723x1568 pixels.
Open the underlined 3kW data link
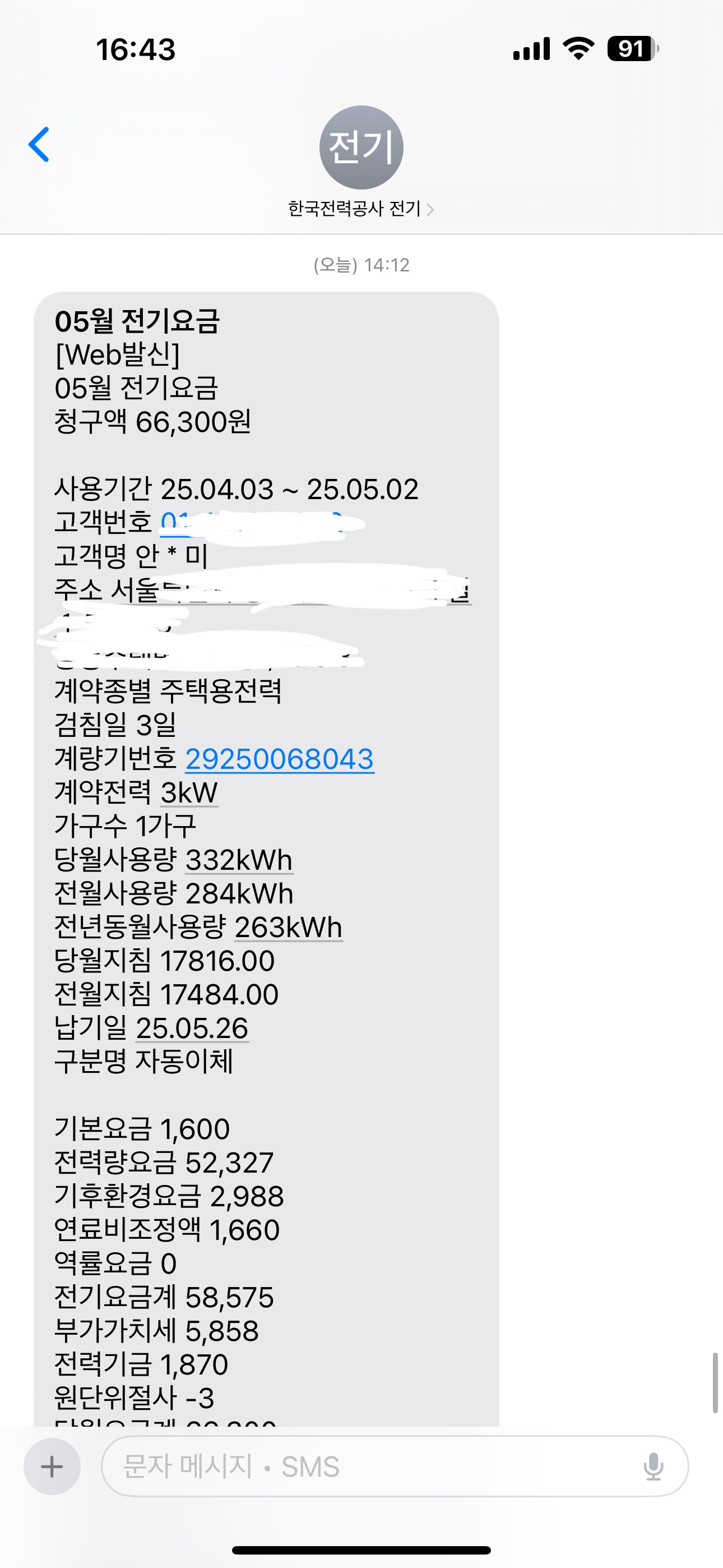click(189, 792)
